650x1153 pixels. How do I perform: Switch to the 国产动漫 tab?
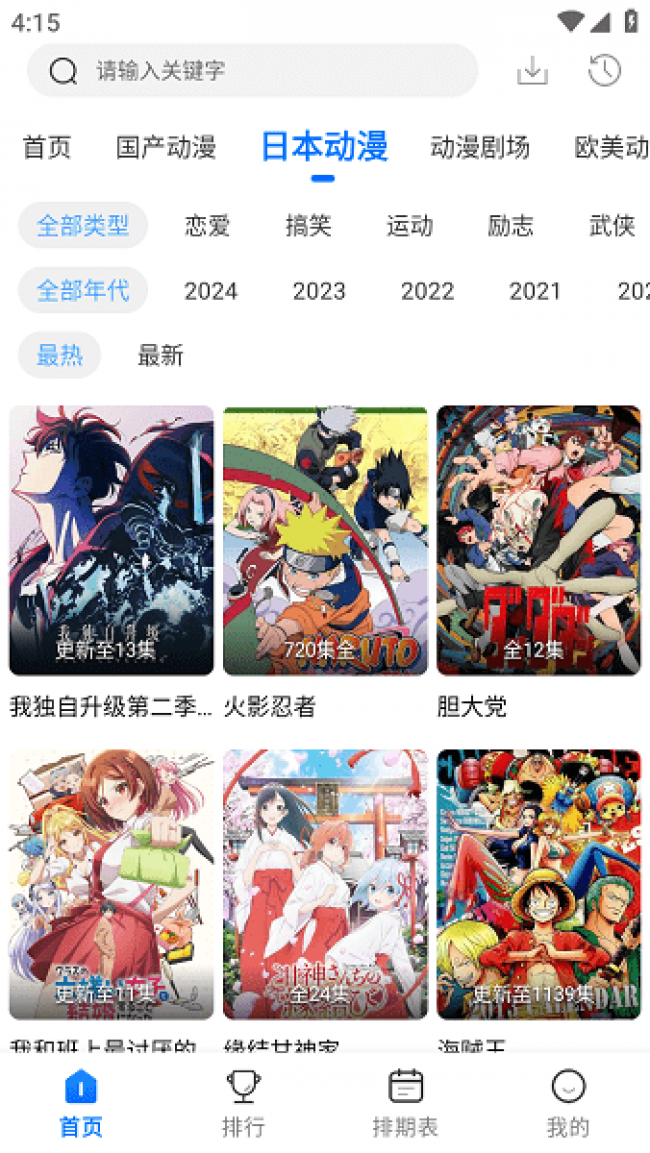pyautogui.click(x=166, y=148)
